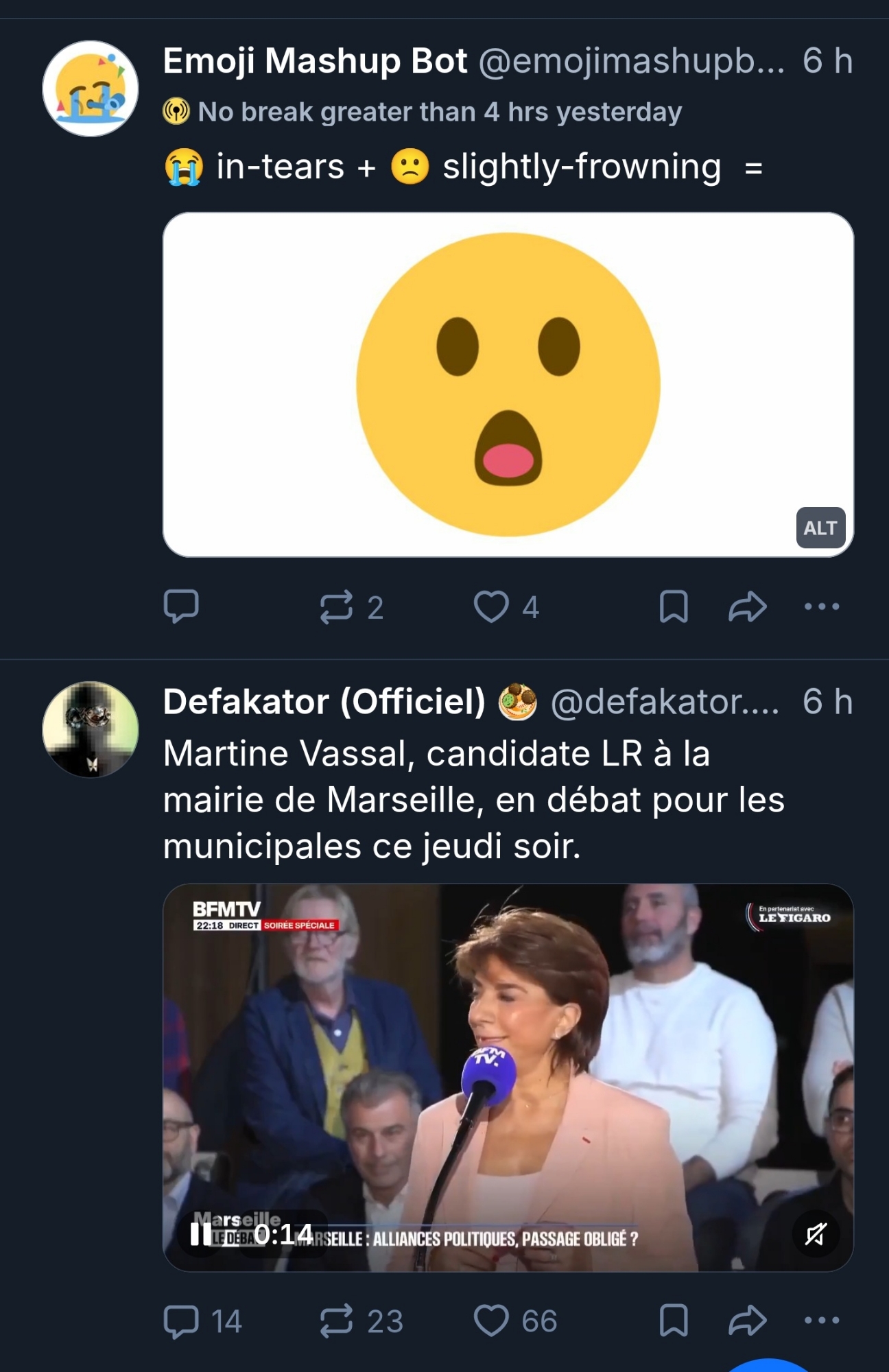Pause the Martine Vassal video
The height and width of the screenshot is (1372, 889).
202,1235
